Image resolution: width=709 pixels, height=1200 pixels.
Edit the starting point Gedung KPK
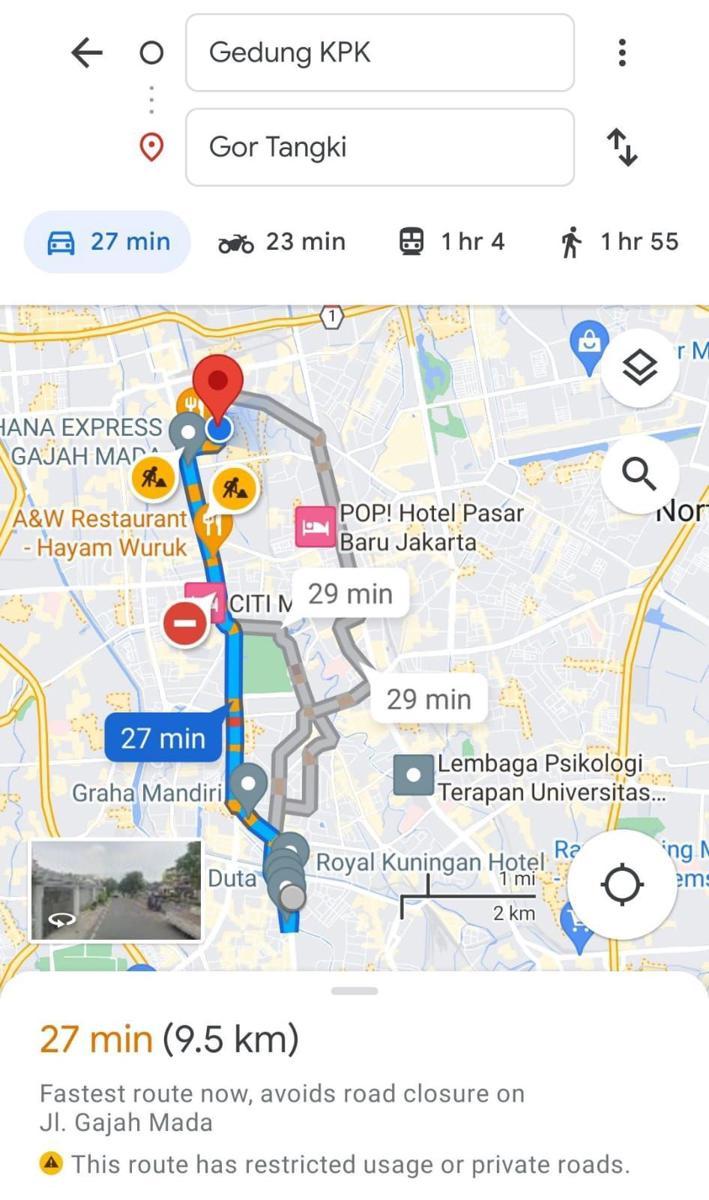pyautogui.click(x=379, y=53)
